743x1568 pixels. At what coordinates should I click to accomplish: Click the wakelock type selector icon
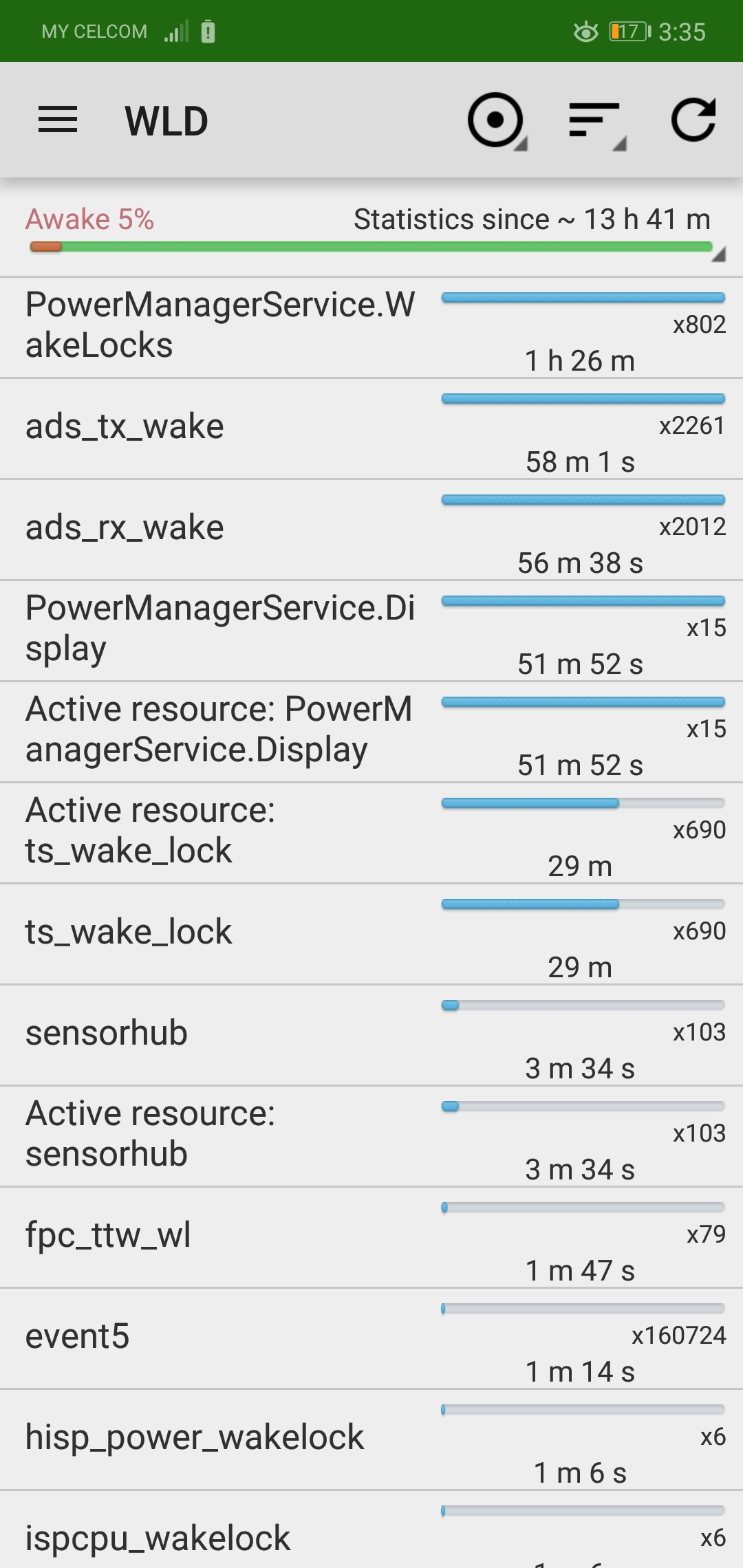(497, 120)
